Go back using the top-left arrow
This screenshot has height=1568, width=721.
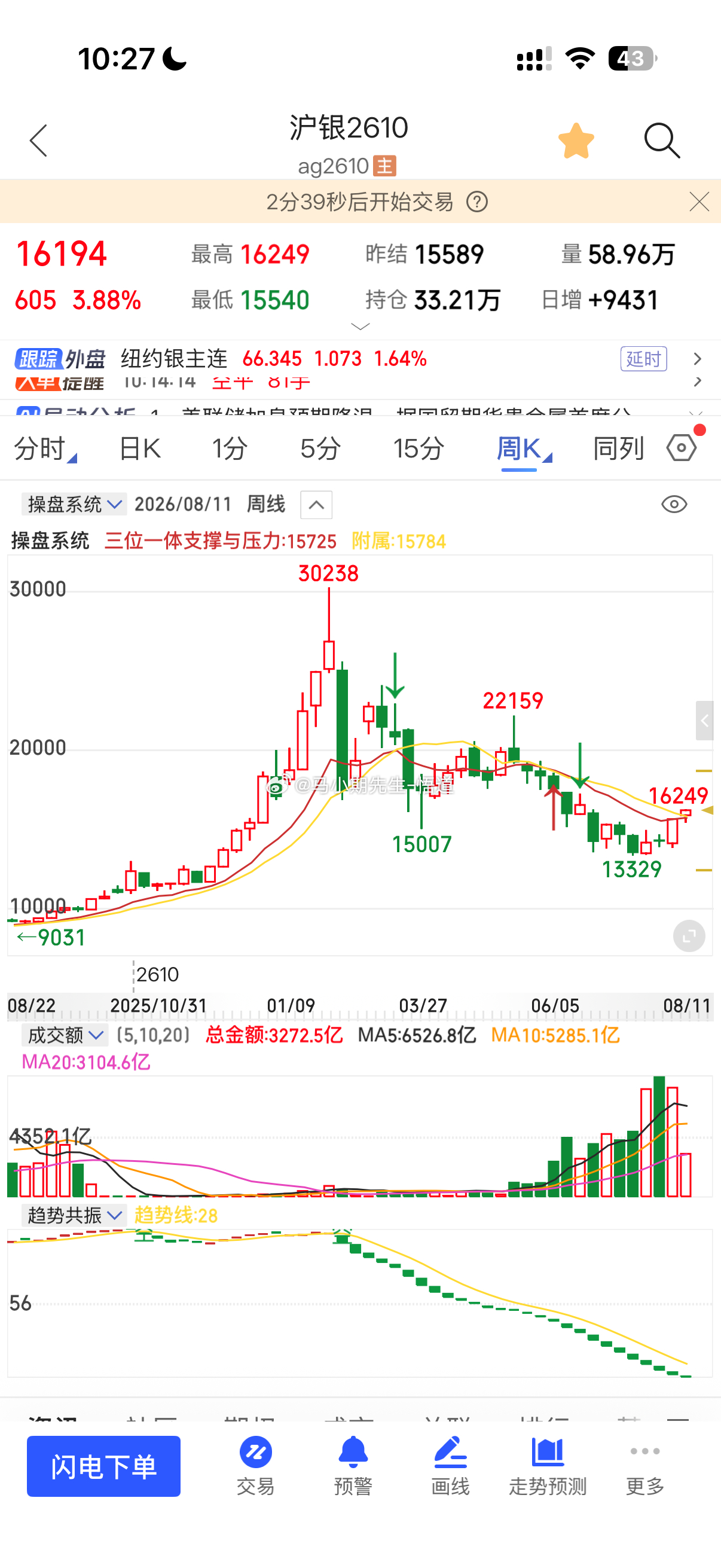[38, 141]
